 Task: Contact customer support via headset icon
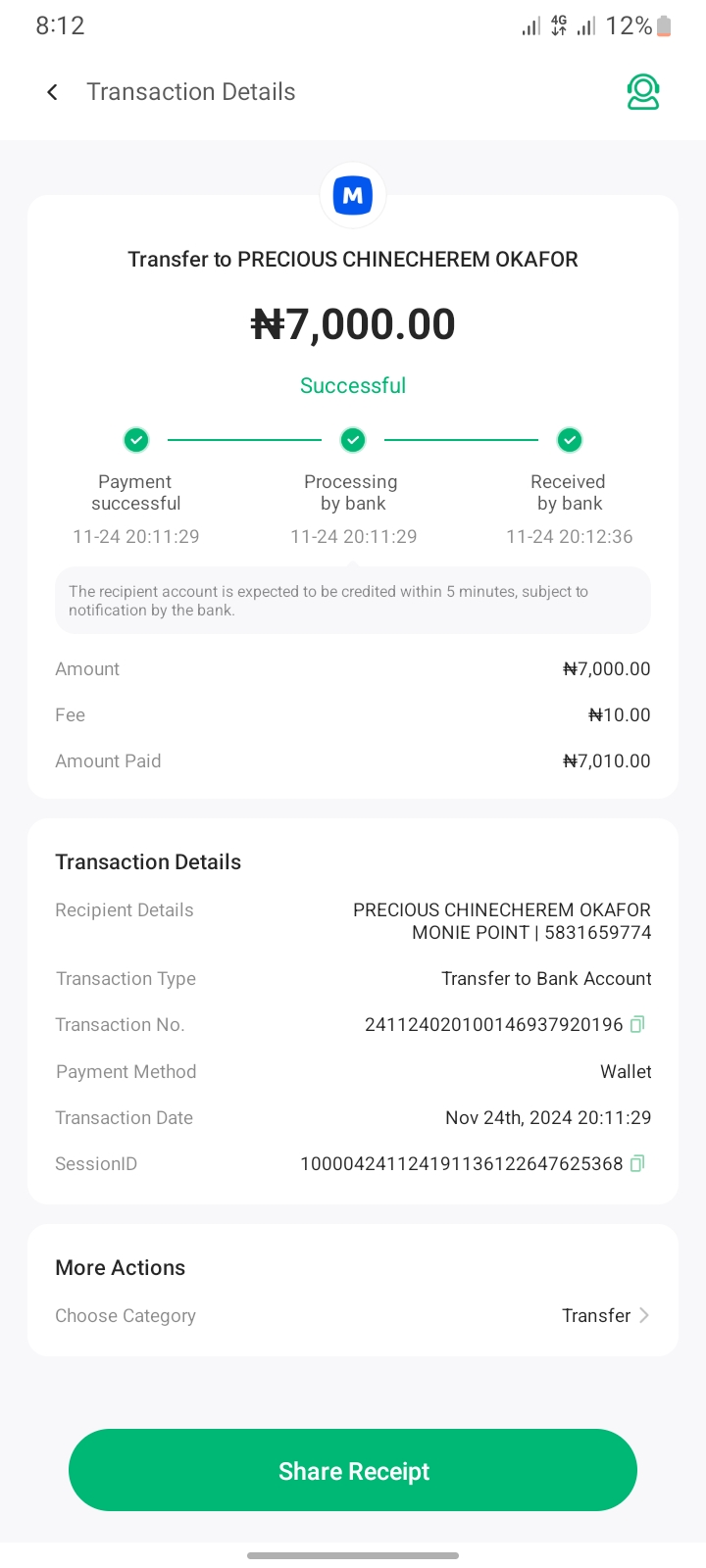point(643,92)
